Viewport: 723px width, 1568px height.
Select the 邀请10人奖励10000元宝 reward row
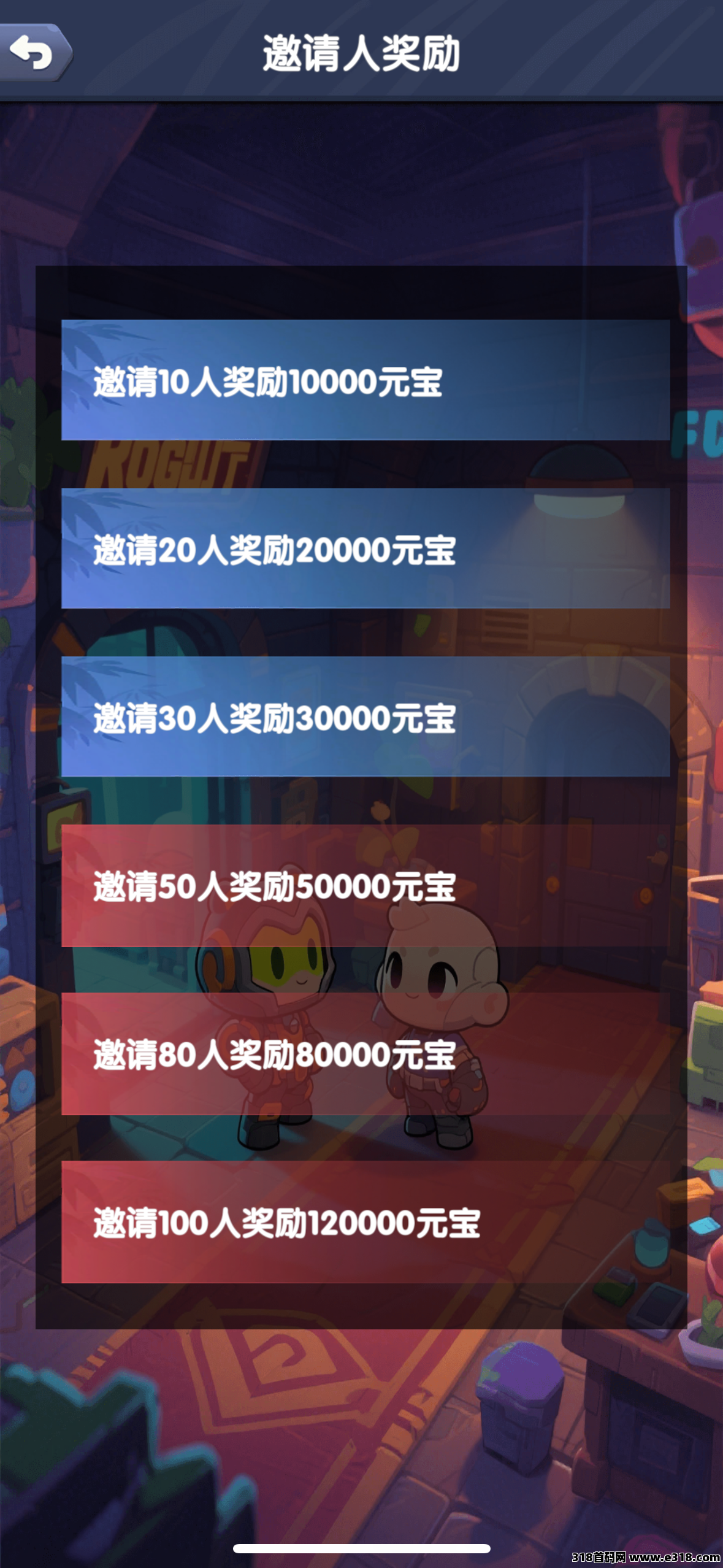pos(365,380)
